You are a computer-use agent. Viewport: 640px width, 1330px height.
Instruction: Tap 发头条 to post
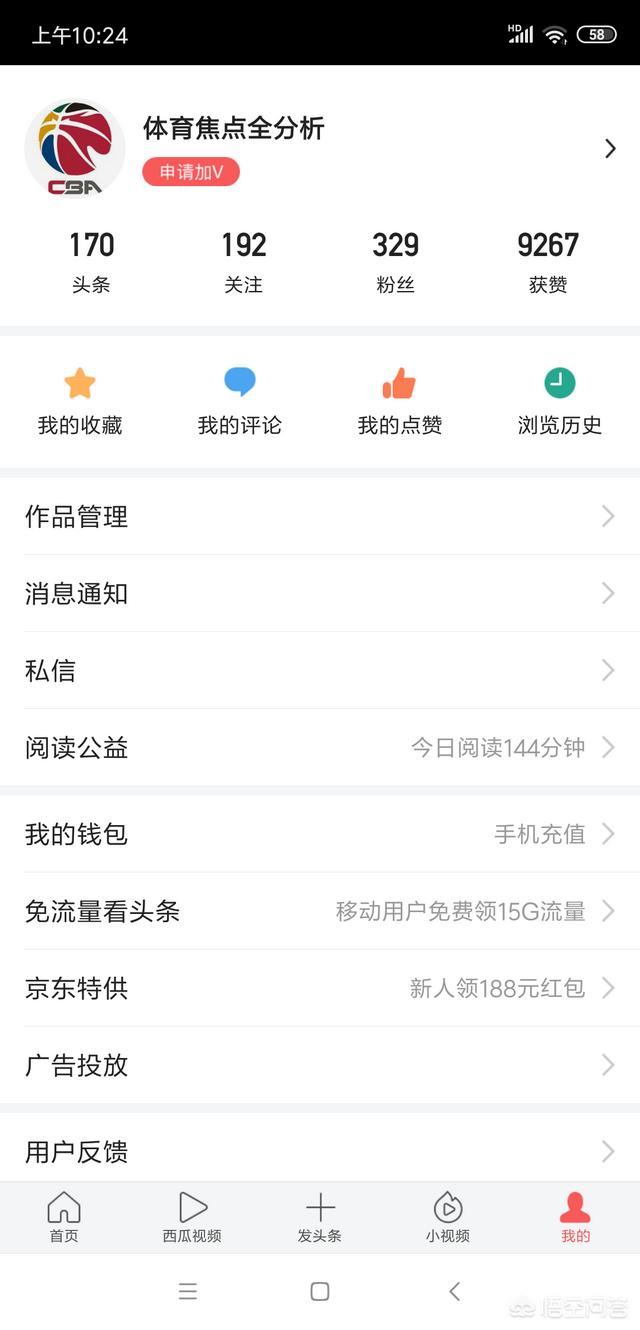(x=320, y=1218)
